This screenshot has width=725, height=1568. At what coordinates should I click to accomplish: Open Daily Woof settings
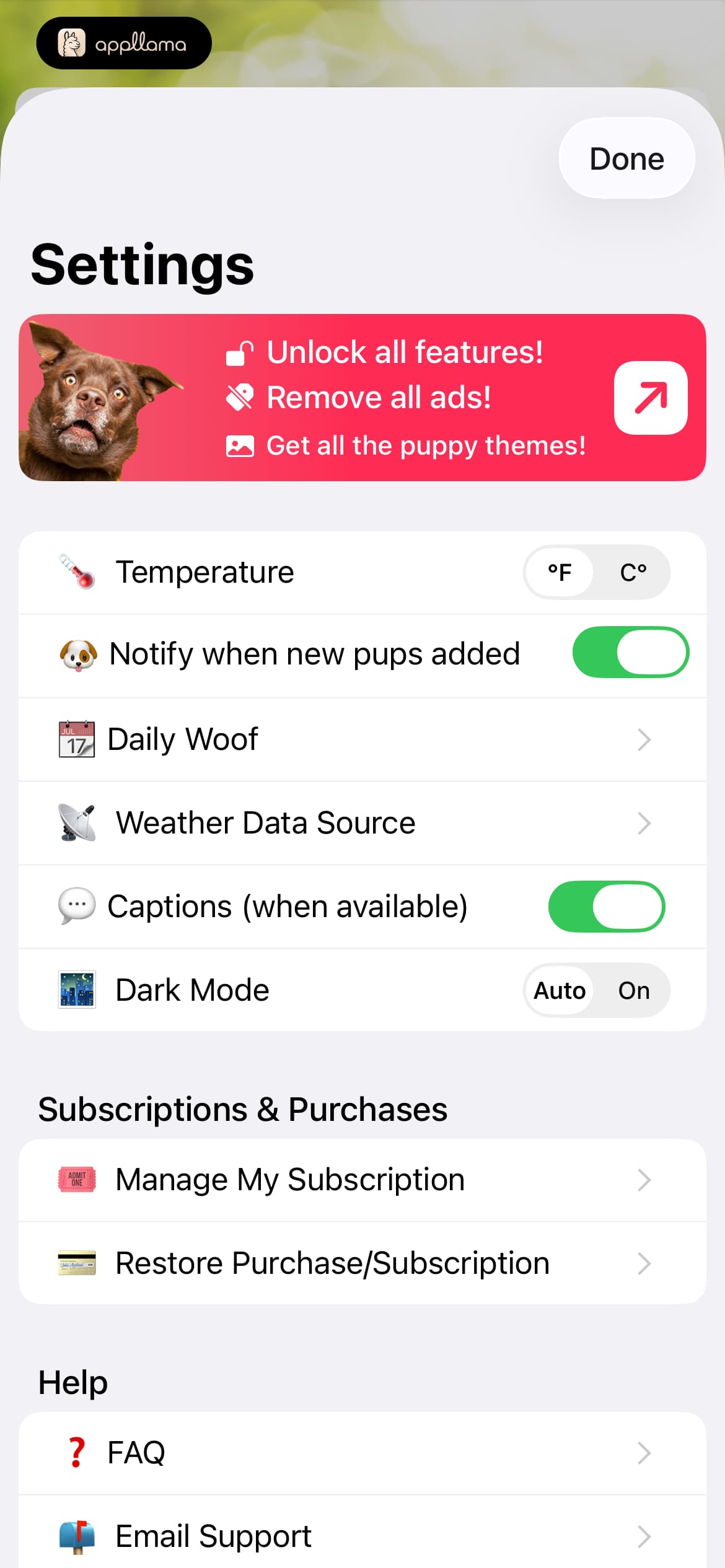pyautogui.click(x=362, y=739)
